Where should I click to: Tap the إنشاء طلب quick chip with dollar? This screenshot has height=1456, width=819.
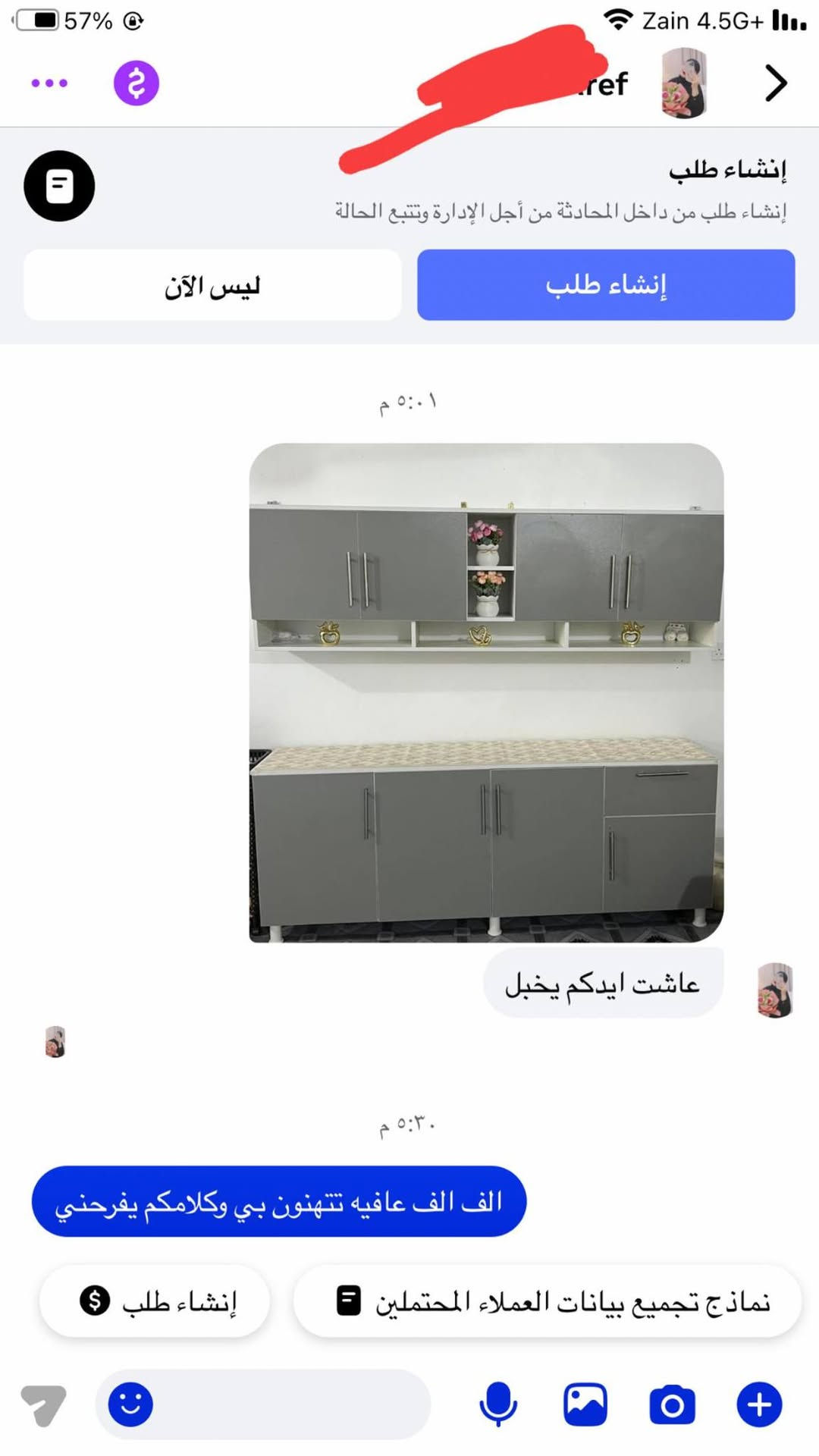pos(155,1301)
